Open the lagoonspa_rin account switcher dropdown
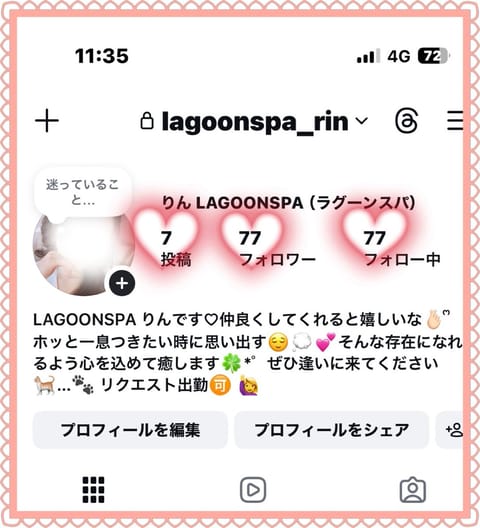Image resolution: width=480 pixels, height=528 pixels. point(254,121)
